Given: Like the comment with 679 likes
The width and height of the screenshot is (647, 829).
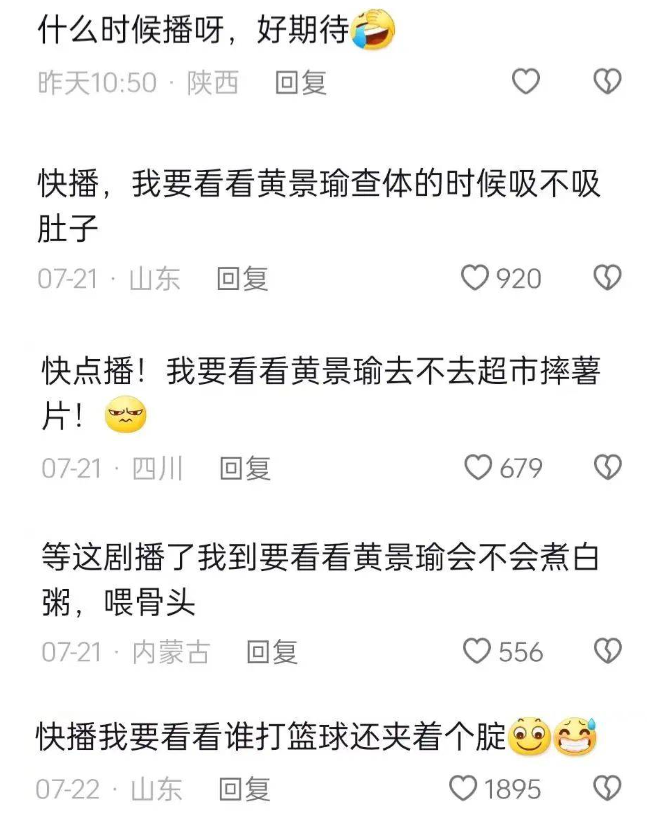Looking at the screenshot, I should point(480,467).
